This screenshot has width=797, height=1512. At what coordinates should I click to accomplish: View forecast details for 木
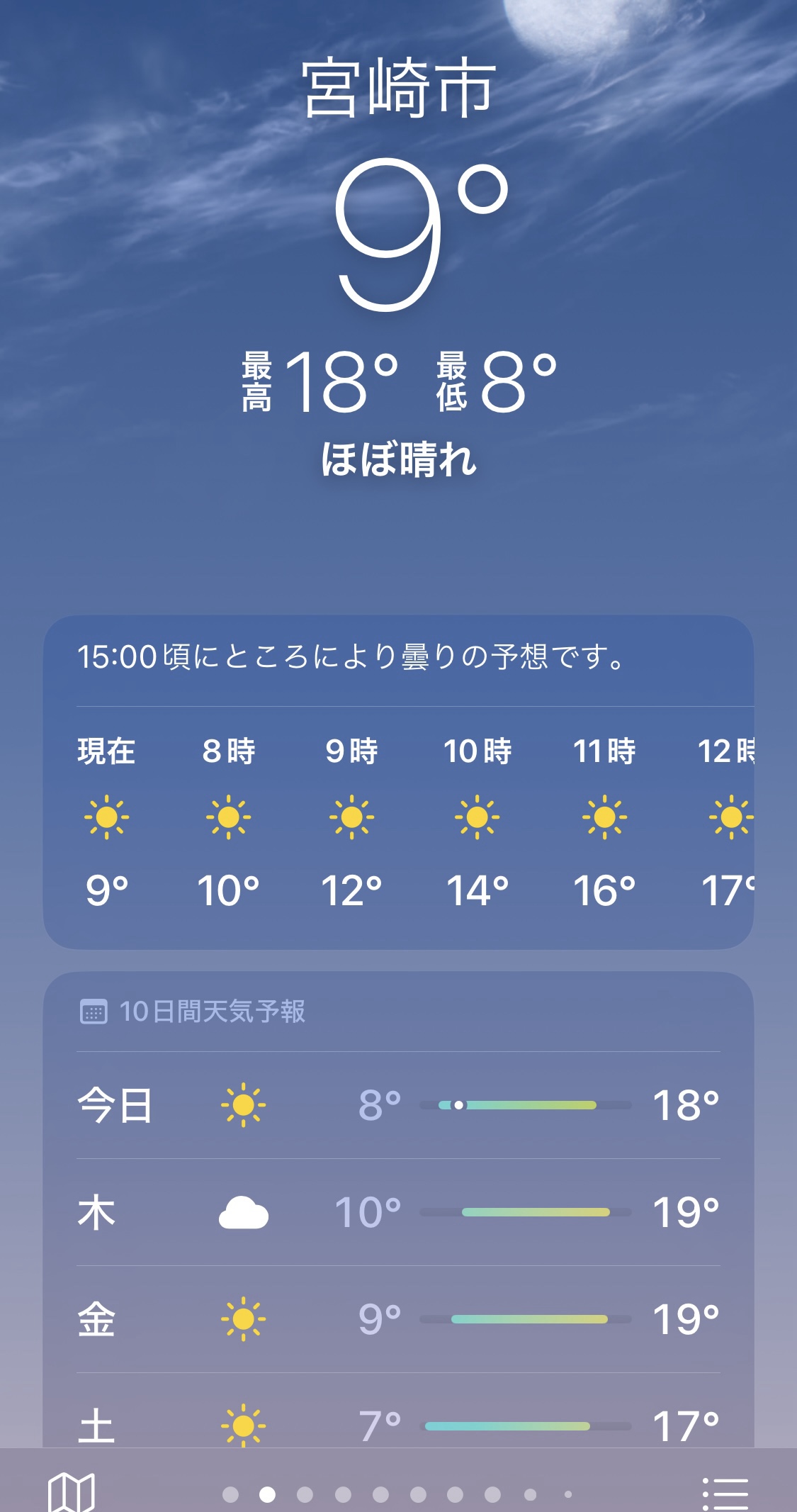(x=398, y=1212)
